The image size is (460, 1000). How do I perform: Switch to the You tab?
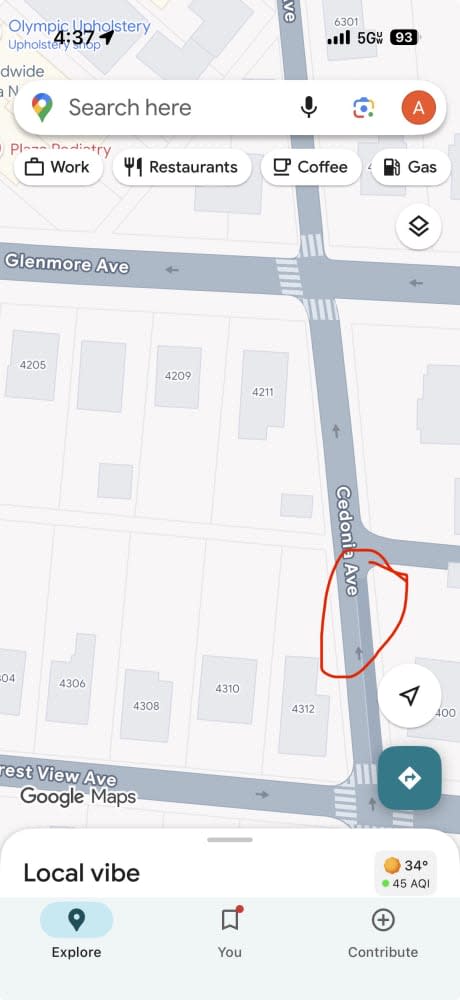point(230,930)
